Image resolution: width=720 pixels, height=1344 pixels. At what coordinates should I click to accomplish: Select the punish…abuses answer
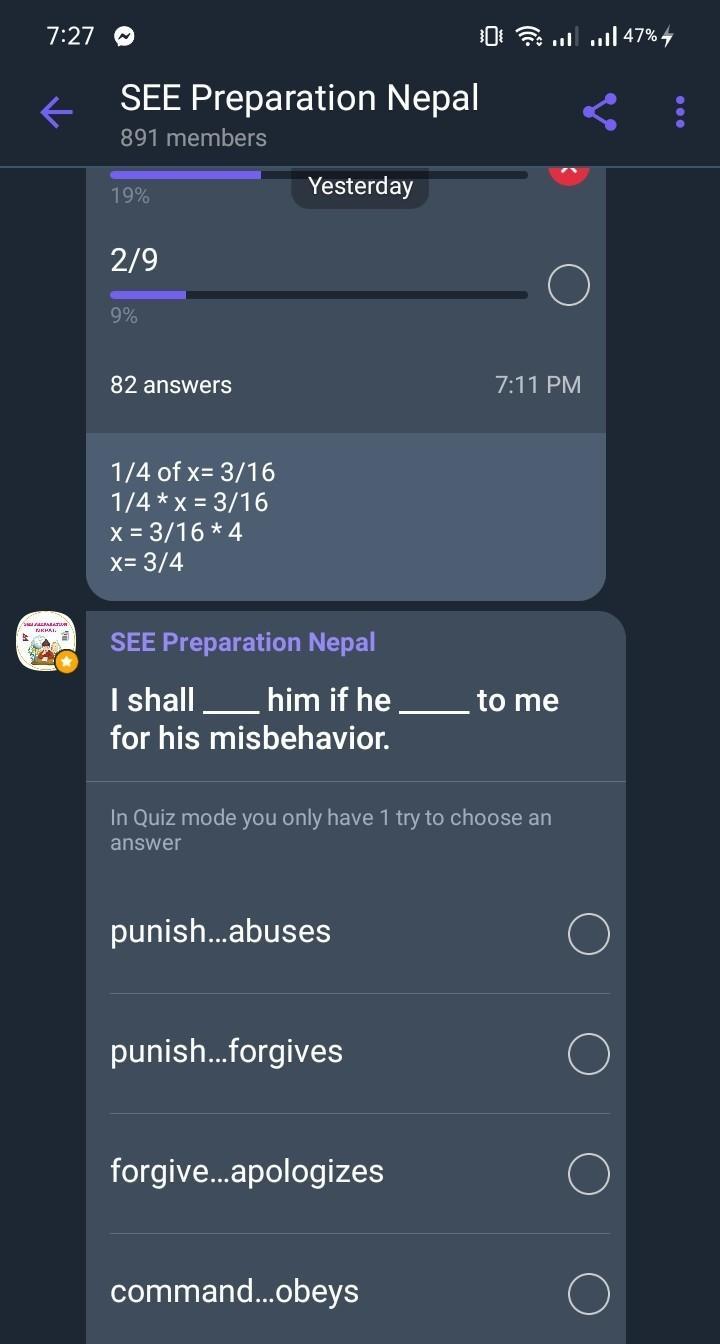(588, 934)
